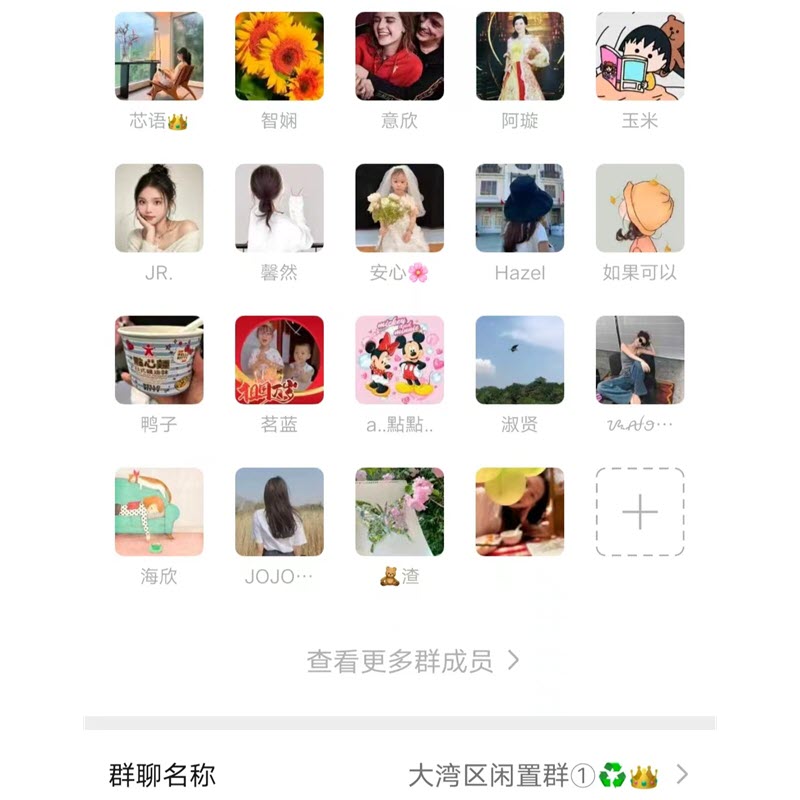
Task: Open Hazel's member profile
Action: 519,208
